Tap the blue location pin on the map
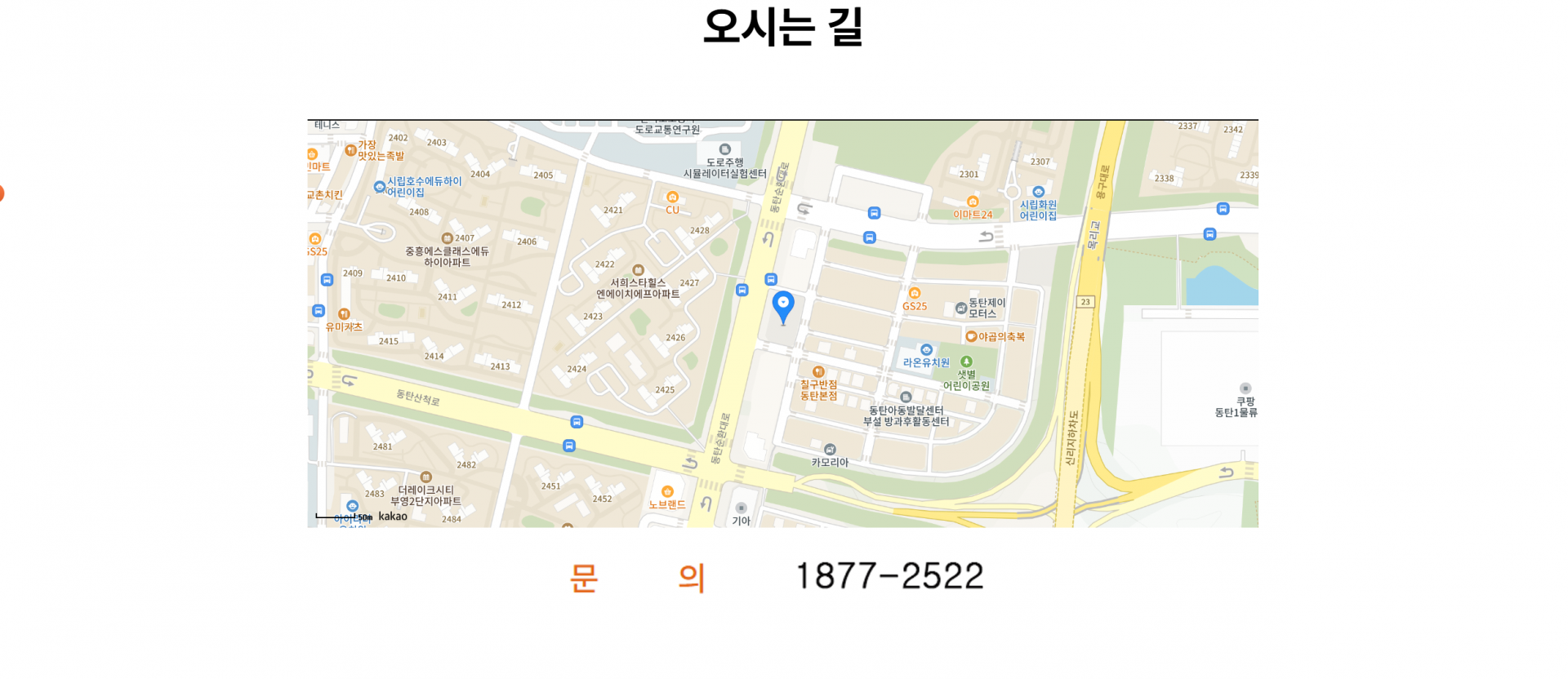Image resolution: width=1568 pixels, height=679 pixels. pyautogui.click(x=783, y=305)
